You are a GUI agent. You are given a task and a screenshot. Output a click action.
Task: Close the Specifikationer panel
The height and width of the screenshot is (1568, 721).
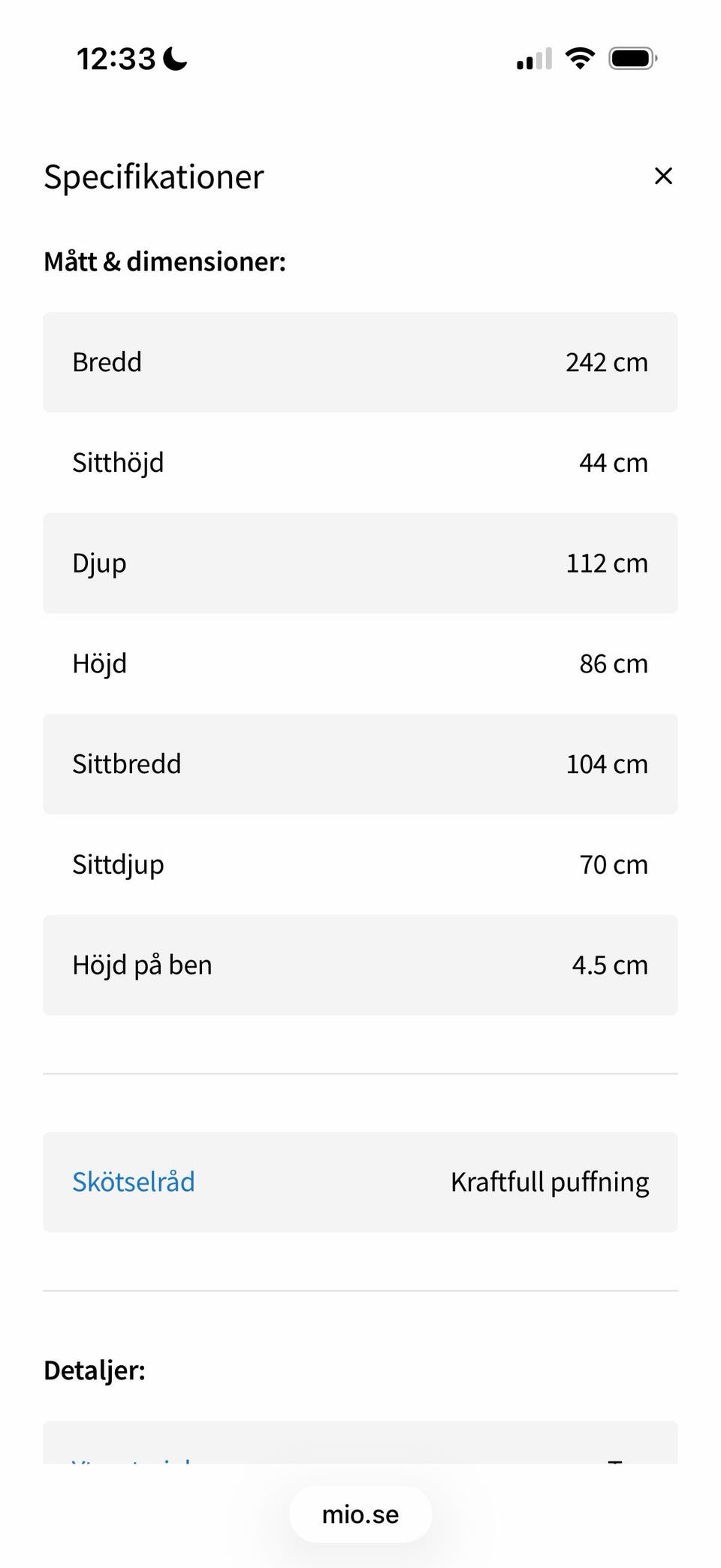click(x=663, y=176)
